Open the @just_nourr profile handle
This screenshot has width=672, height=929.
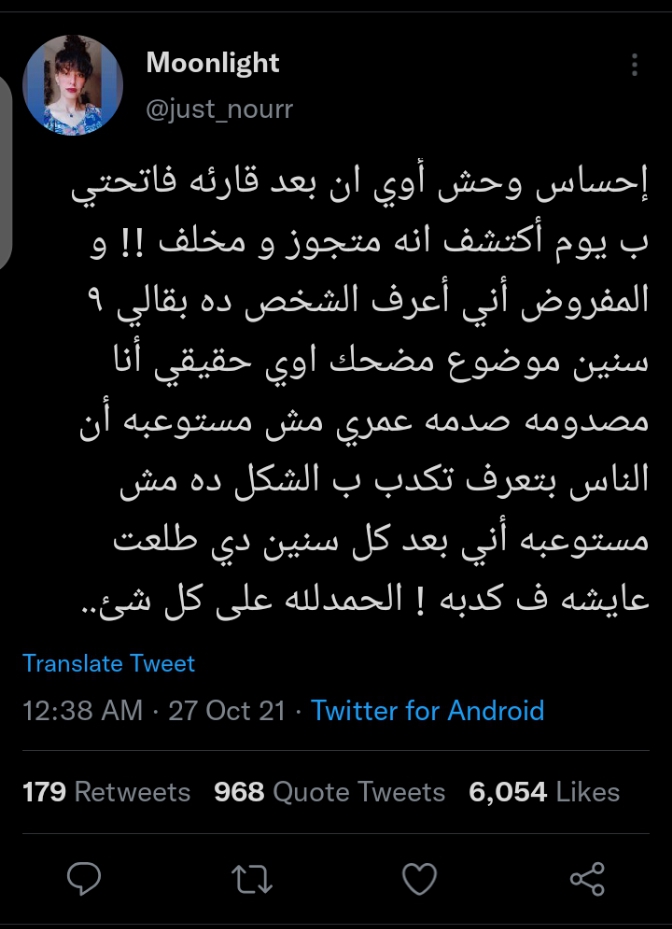click(219, 109)
